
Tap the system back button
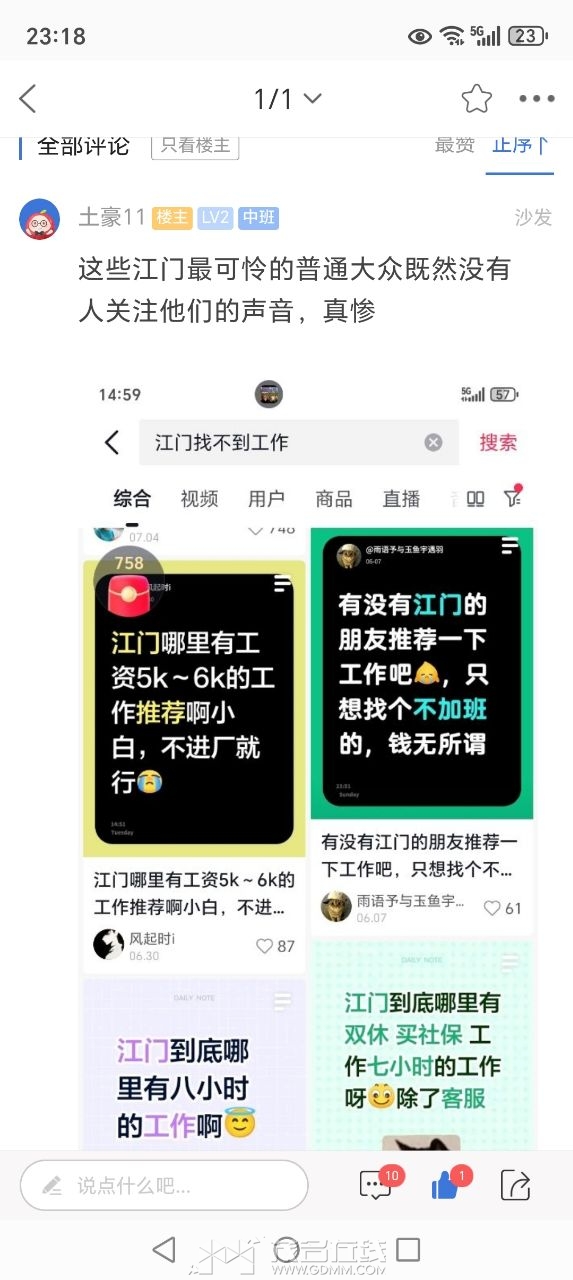pos(163,1248)
